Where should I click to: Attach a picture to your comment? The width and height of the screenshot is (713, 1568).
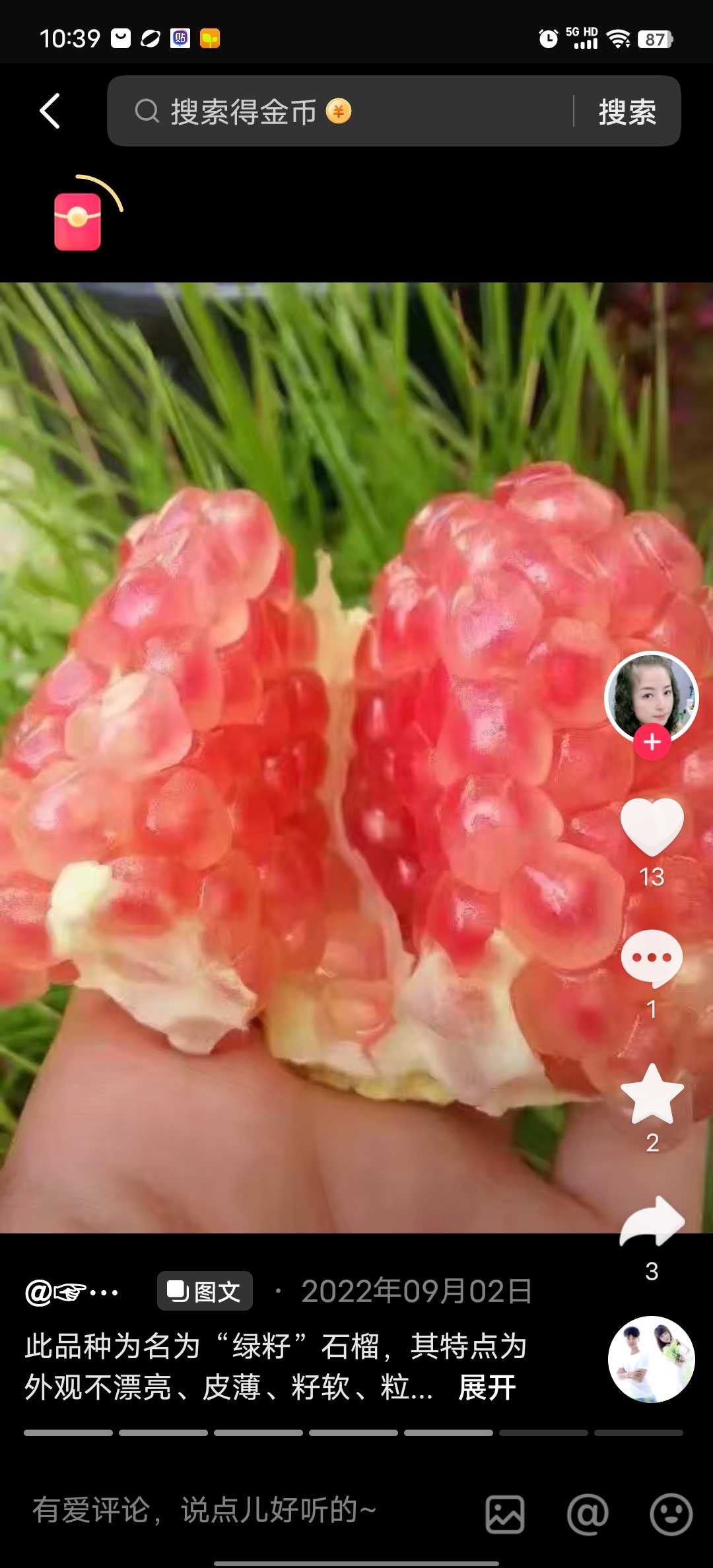click(x=505, y=1515)
